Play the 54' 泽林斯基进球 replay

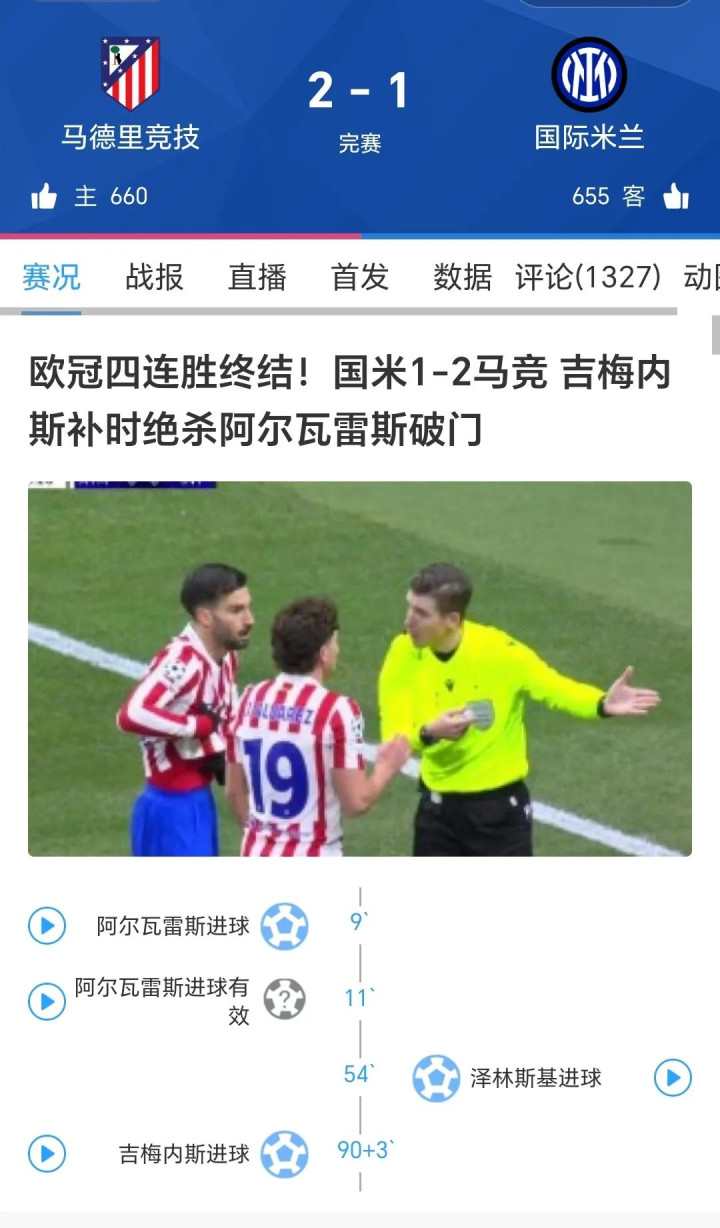point(673,1078)
